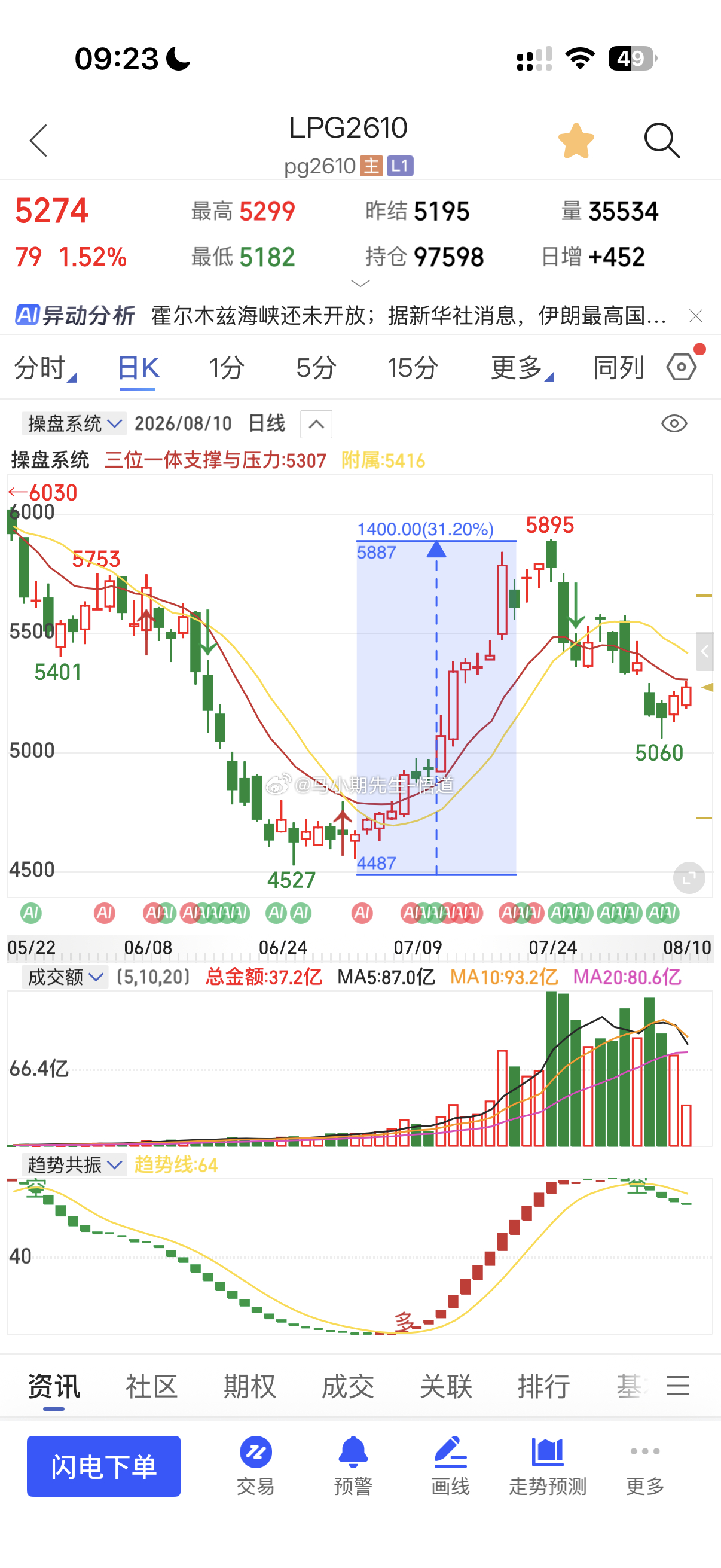
Task: Dismiss the AI 异动分析 news banner
Action: point(695,316)
